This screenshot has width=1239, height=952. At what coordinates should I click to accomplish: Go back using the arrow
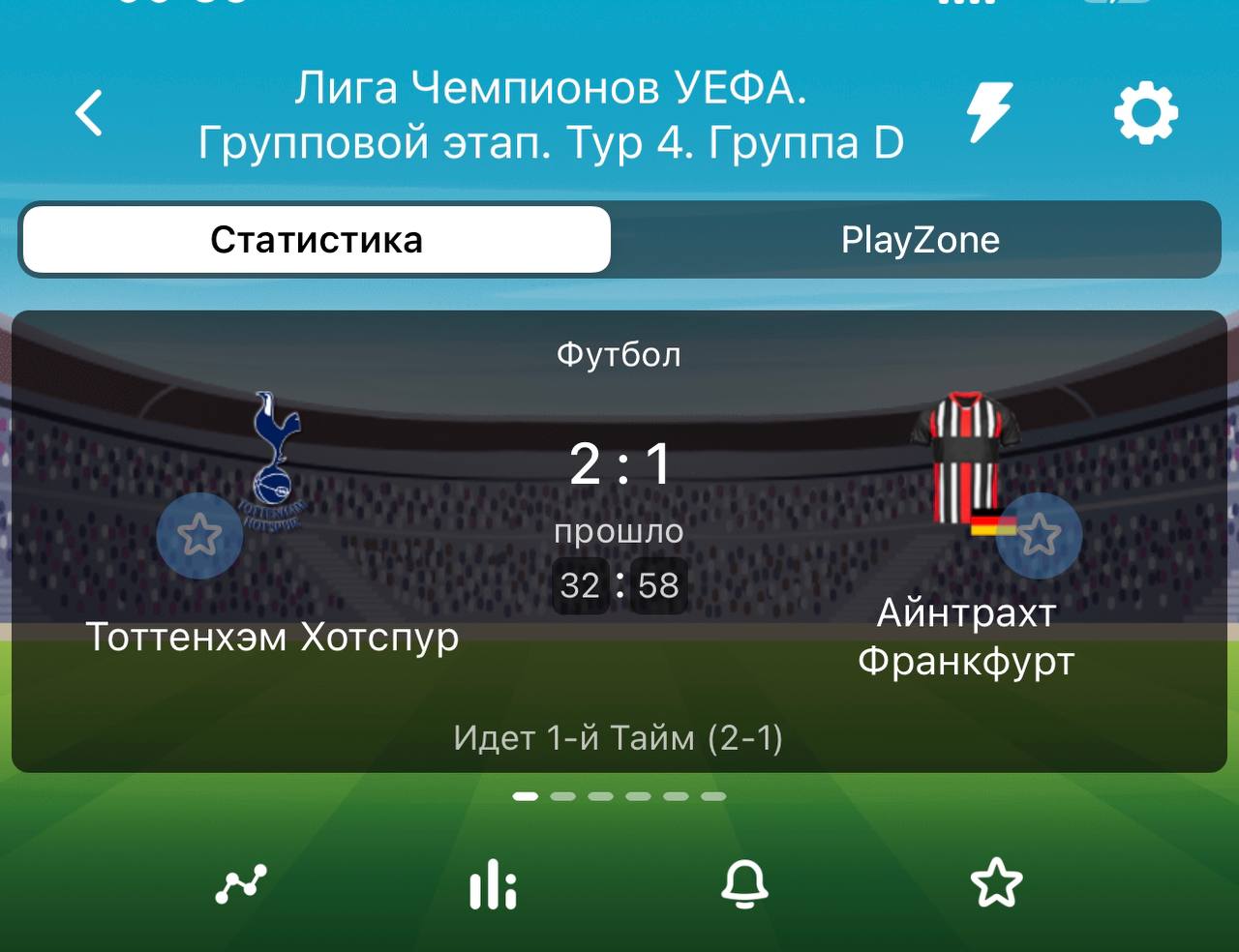coord(89,113)
